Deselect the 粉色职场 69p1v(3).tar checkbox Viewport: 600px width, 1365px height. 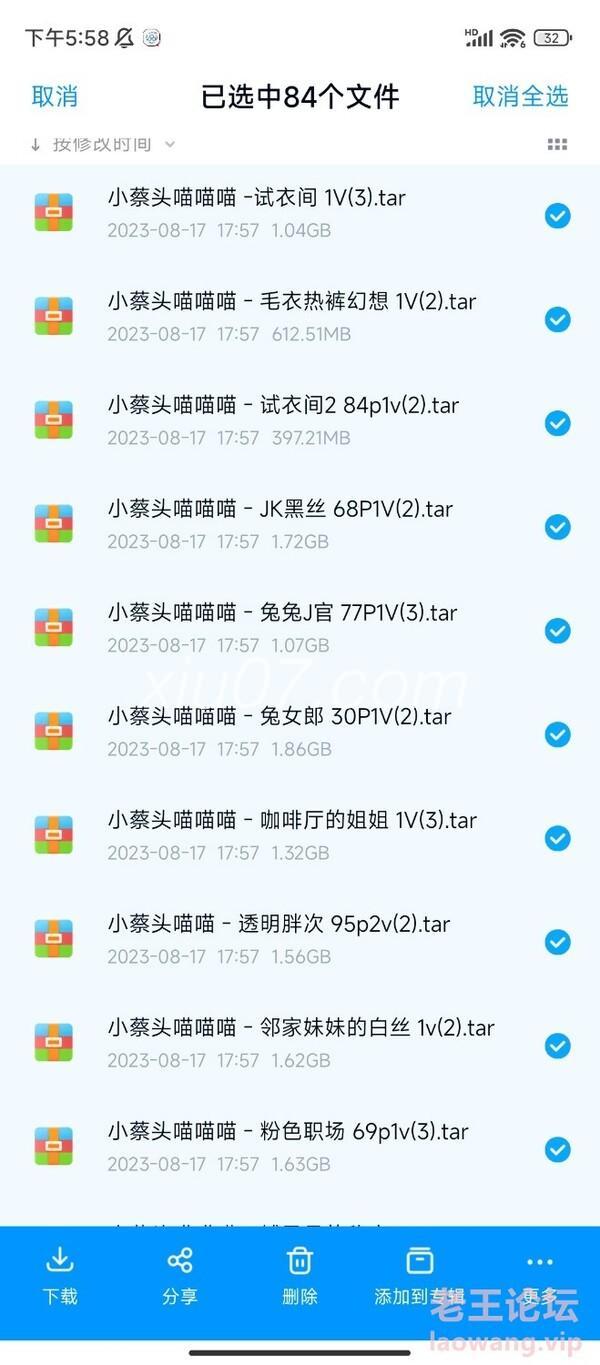pos(557,1150)
